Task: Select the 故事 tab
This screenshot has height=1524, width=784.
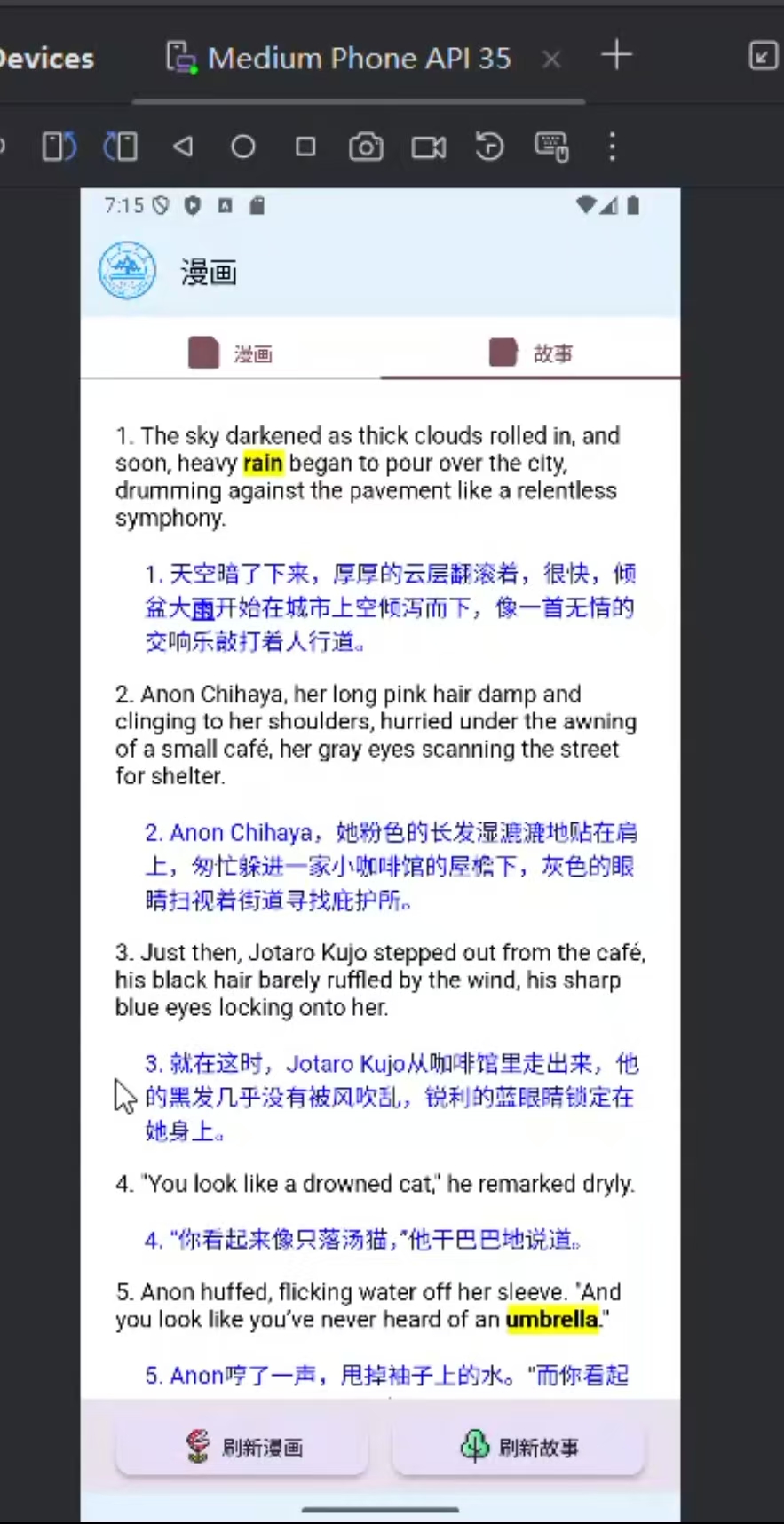Action: pyautogui.click(x=530, y=353)
